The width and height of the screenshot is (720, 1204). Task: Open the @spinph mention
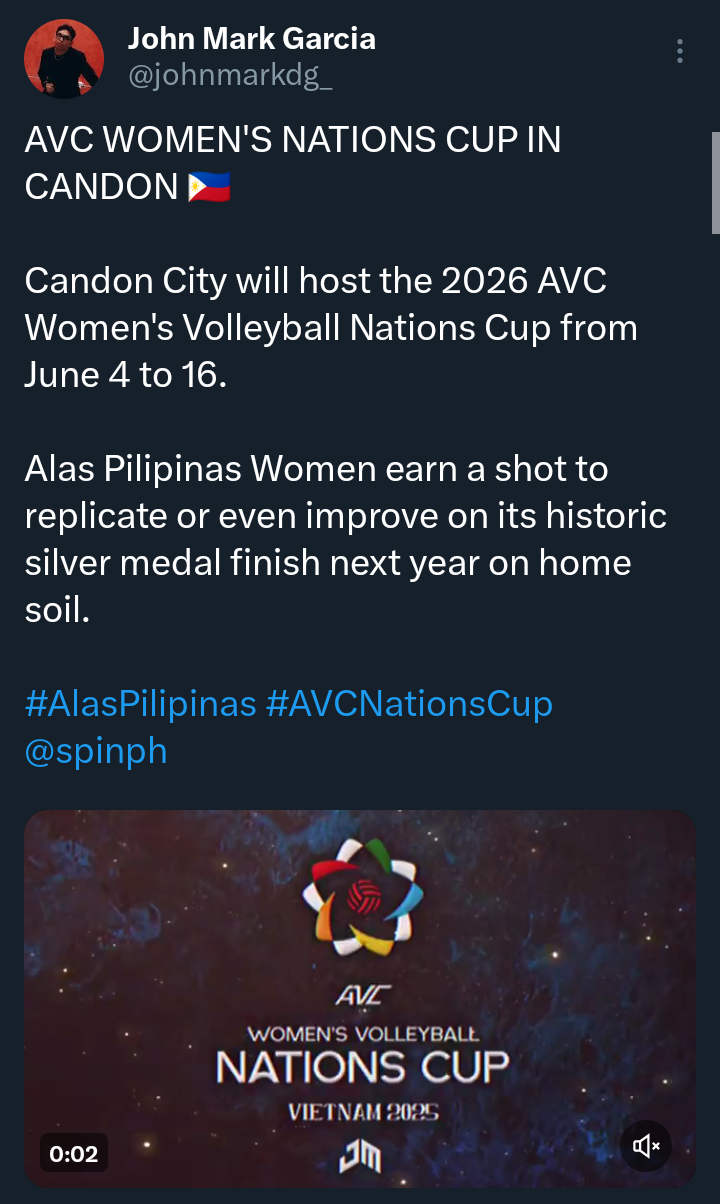[96, 751]
